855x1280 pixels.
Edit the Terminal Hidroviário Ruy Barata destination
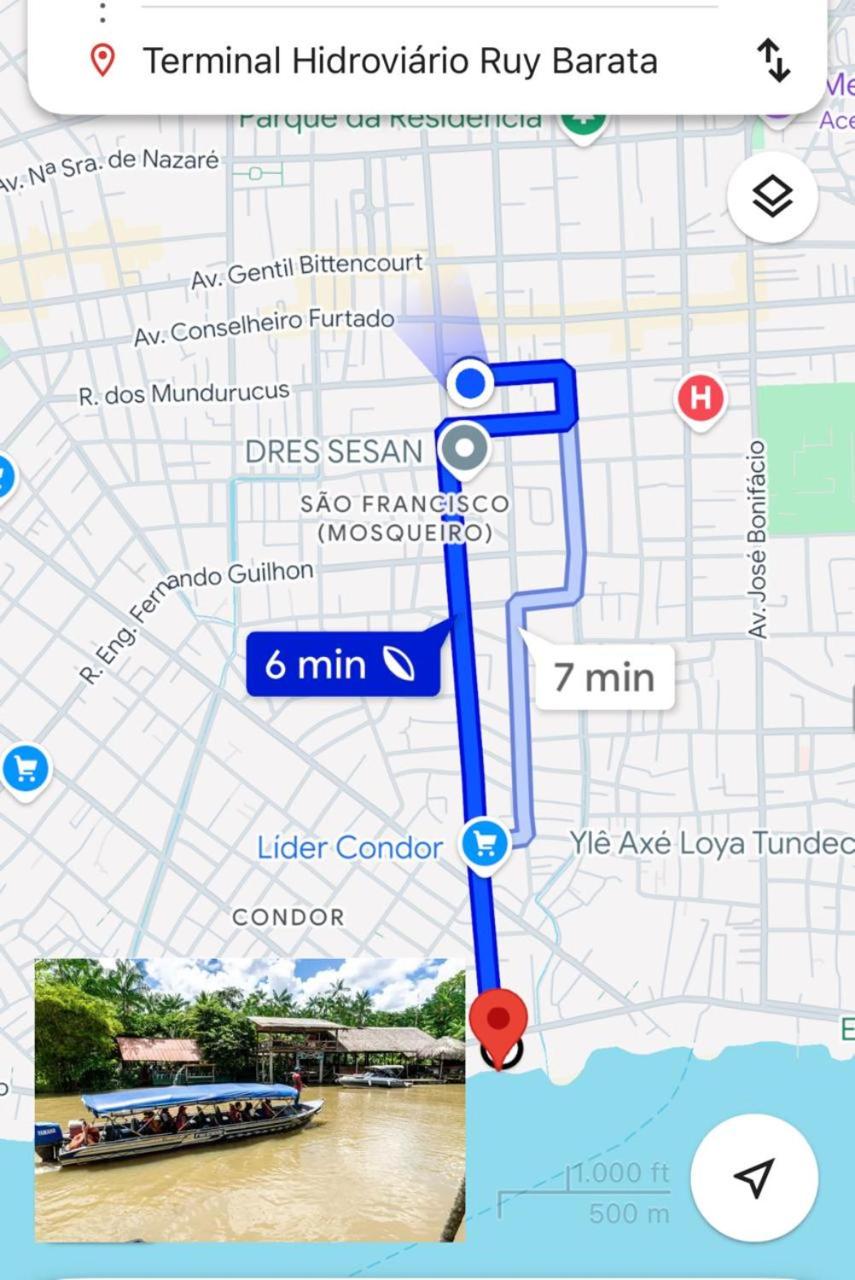tap(400, 61)
